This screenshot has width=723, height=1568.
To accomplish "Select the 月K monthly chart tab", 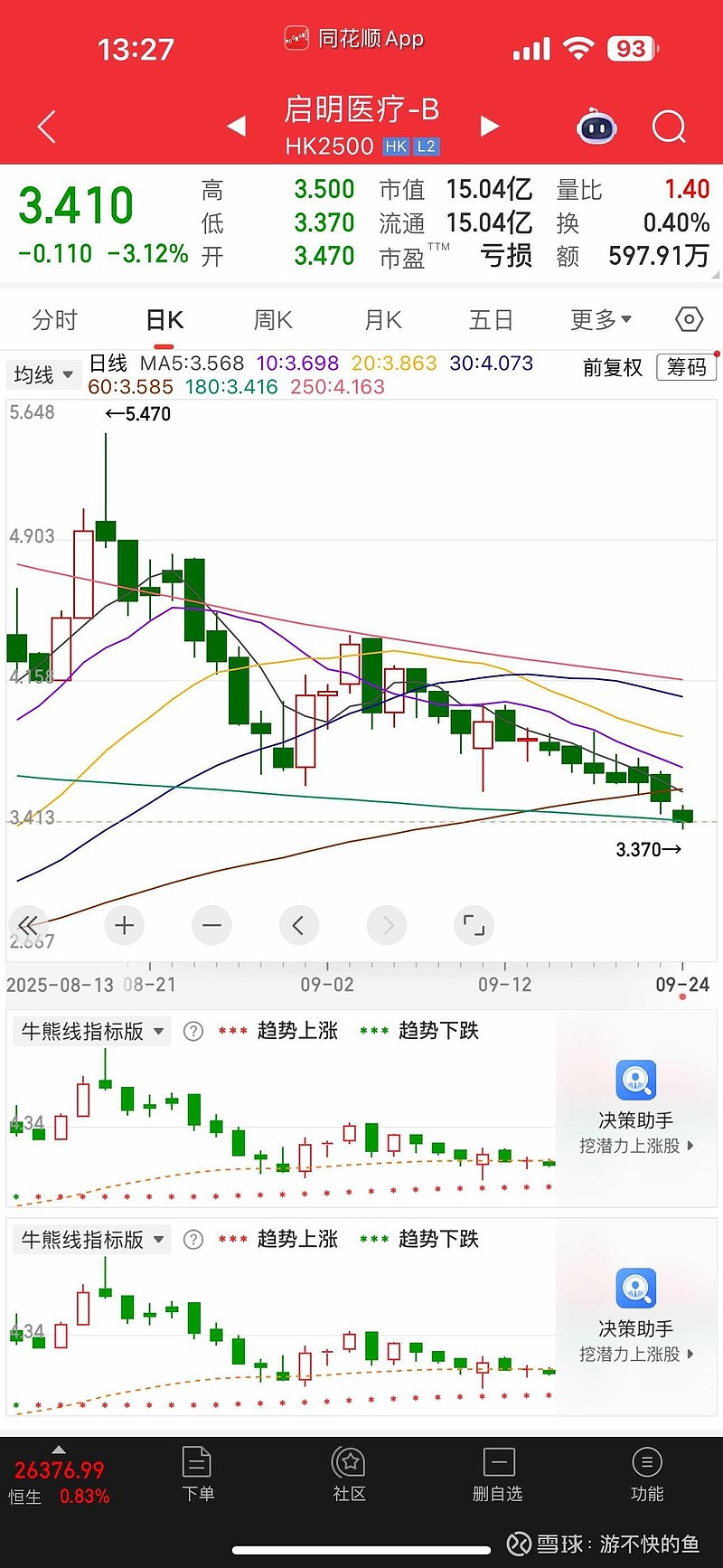I will pos(382,320).
